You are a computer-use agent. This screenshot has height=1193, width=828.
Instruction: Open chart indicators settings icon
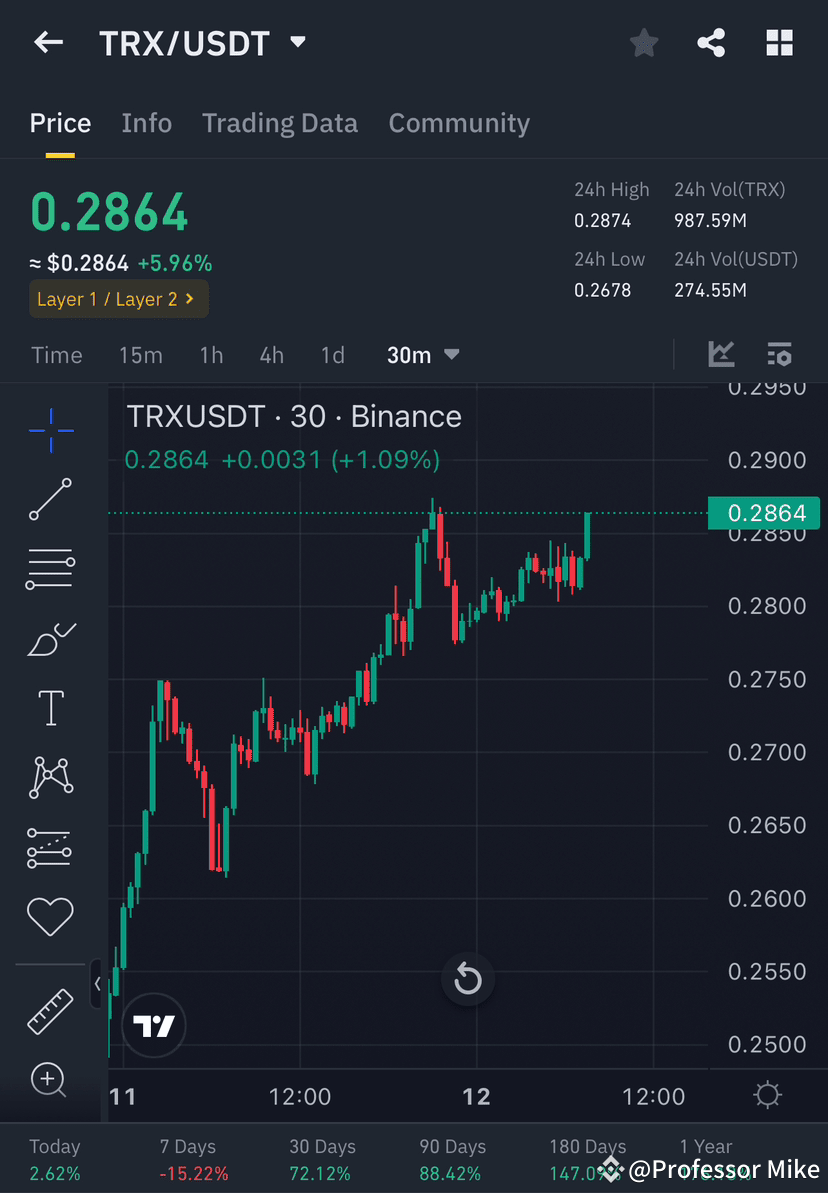tap(779, 354)
